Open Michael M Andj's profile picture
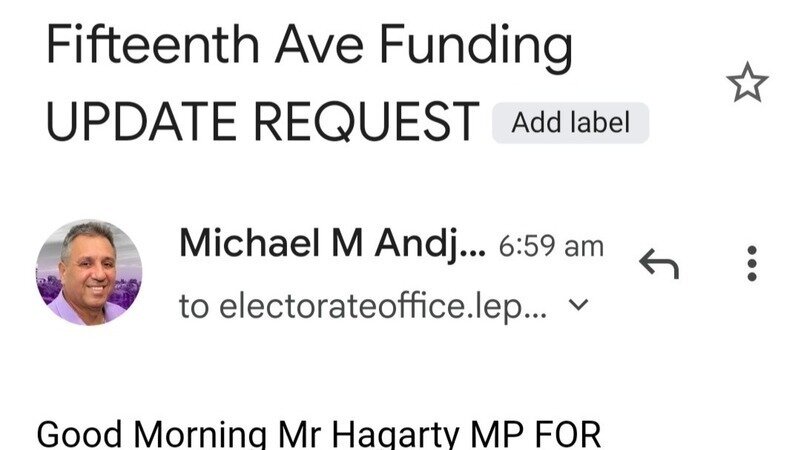This screenshot has height=450, width=800. (89, 273)
